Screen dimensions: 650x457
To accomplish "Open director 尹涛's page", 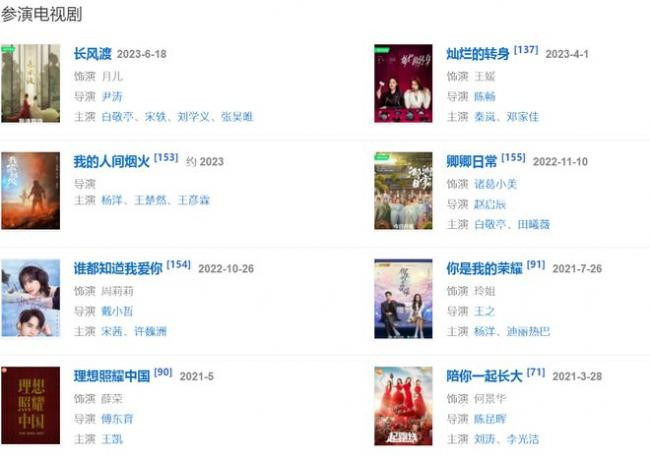I will pyautogui.click(x=112, y=96).
